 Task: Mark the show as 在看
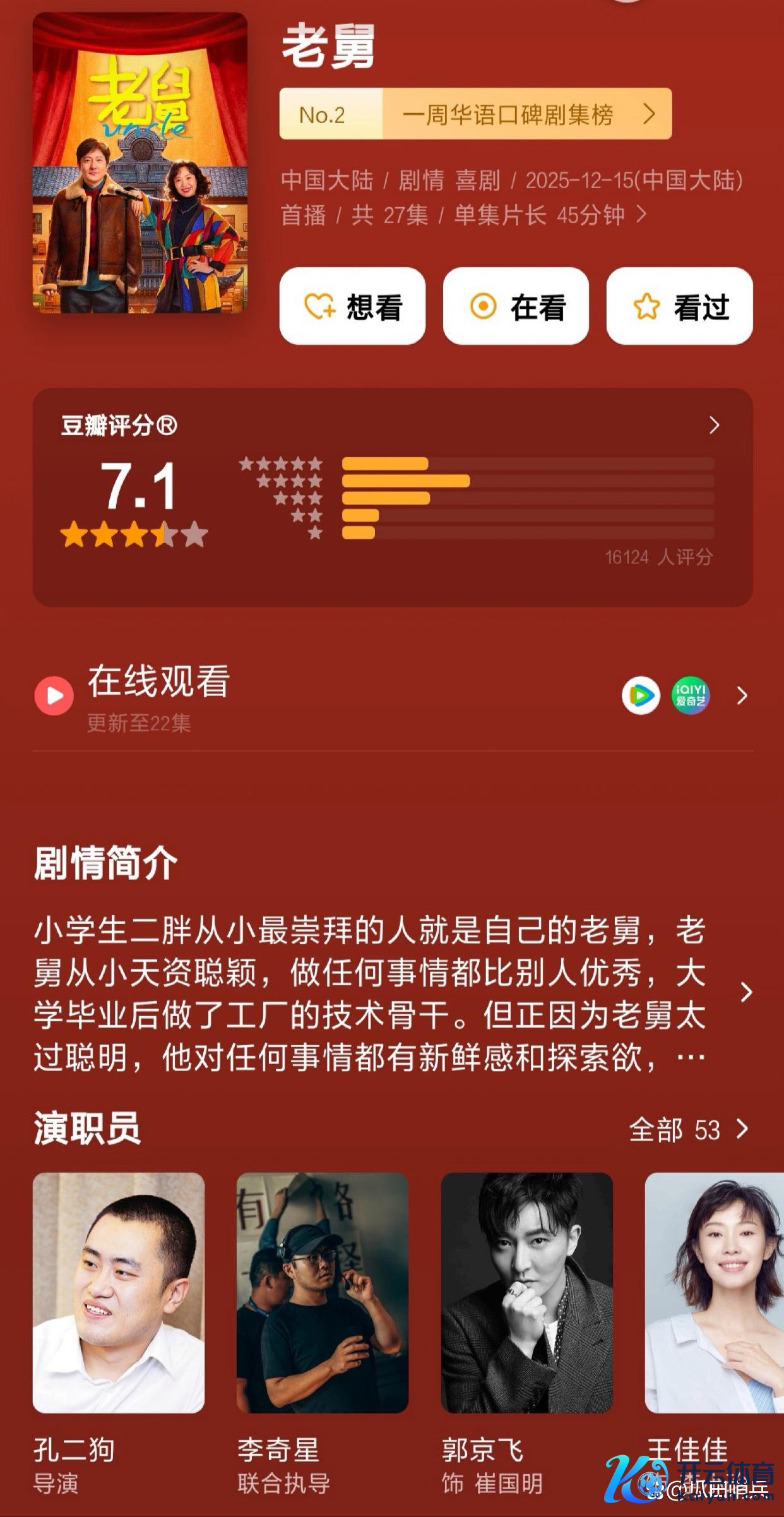pos(516,306)
